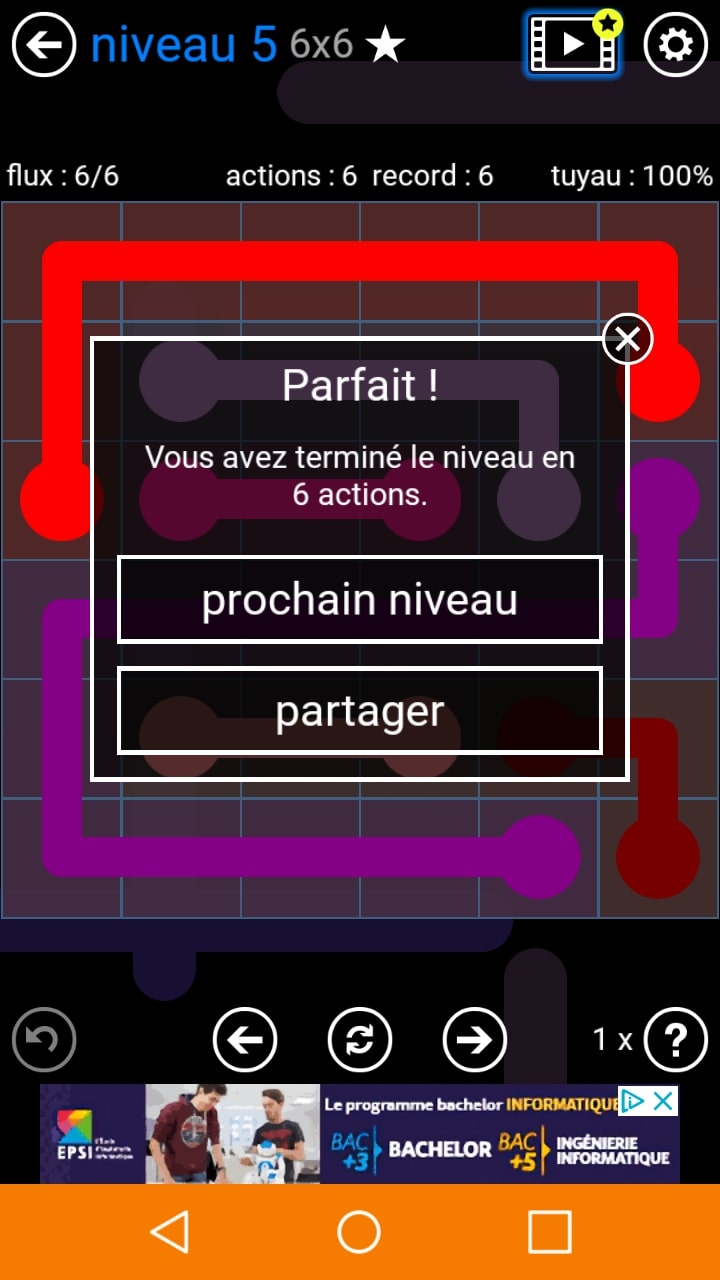Open the system recent apps
The image size is (720, 1280).
pyautogui.click(x=549, y=1232)
